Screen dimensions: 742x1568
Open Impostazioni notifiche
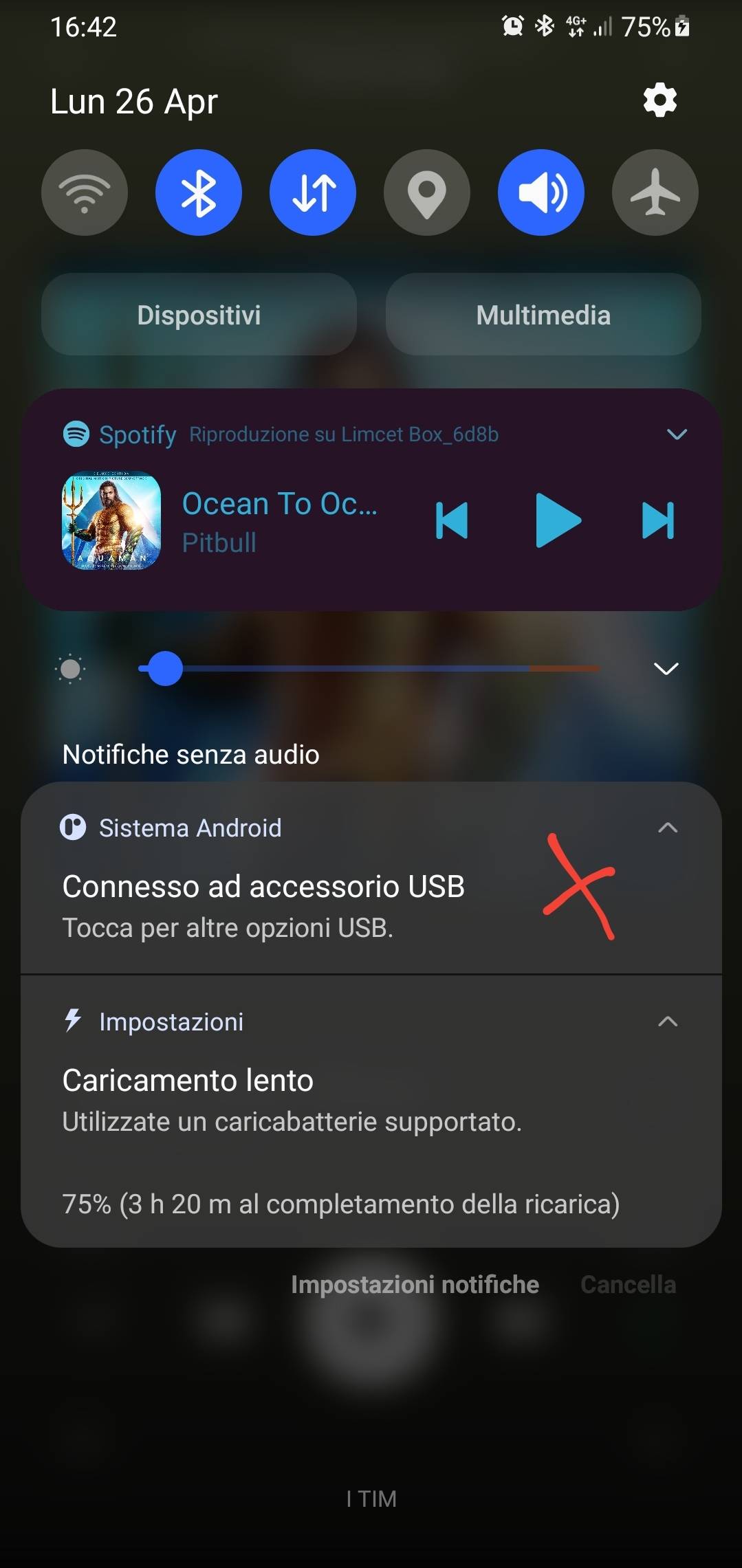(415, 1284)
